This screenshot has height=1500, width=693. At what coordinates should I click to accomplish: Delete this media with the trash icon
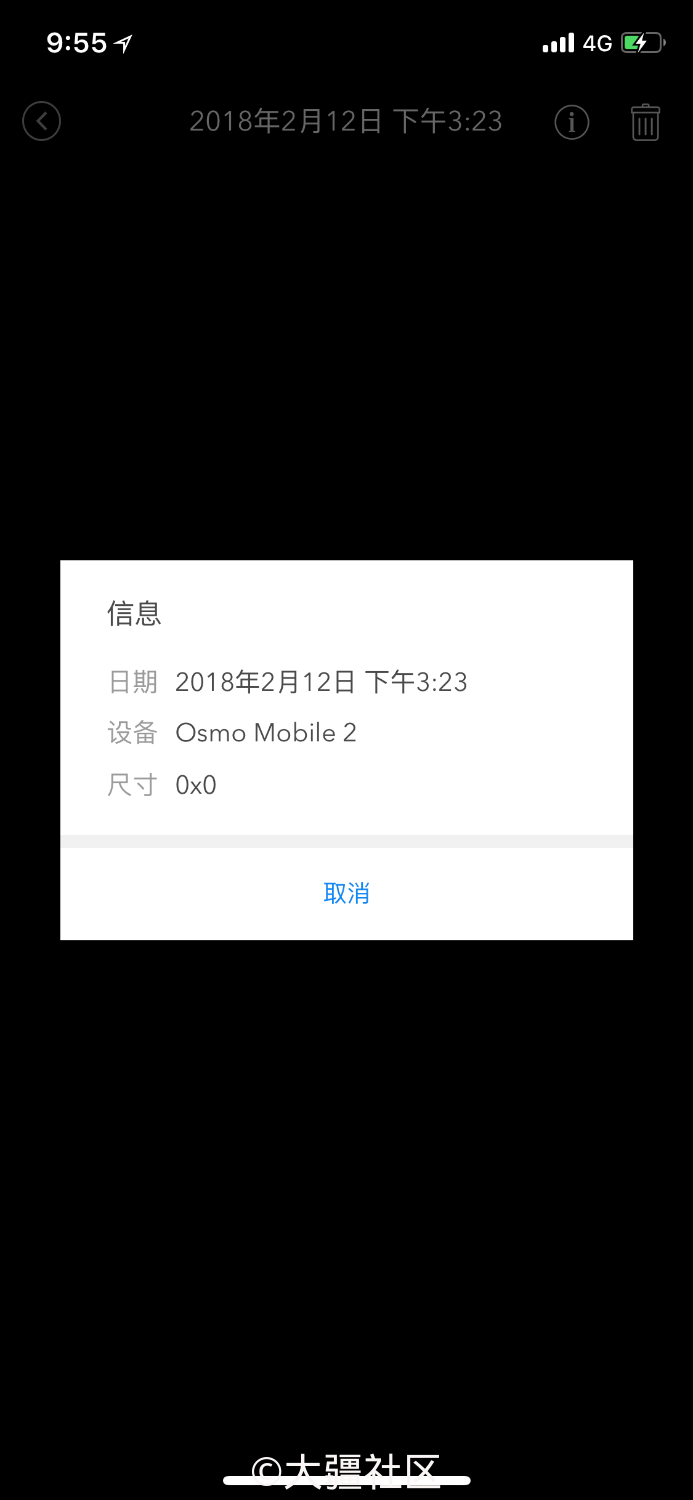click(645, 122)
